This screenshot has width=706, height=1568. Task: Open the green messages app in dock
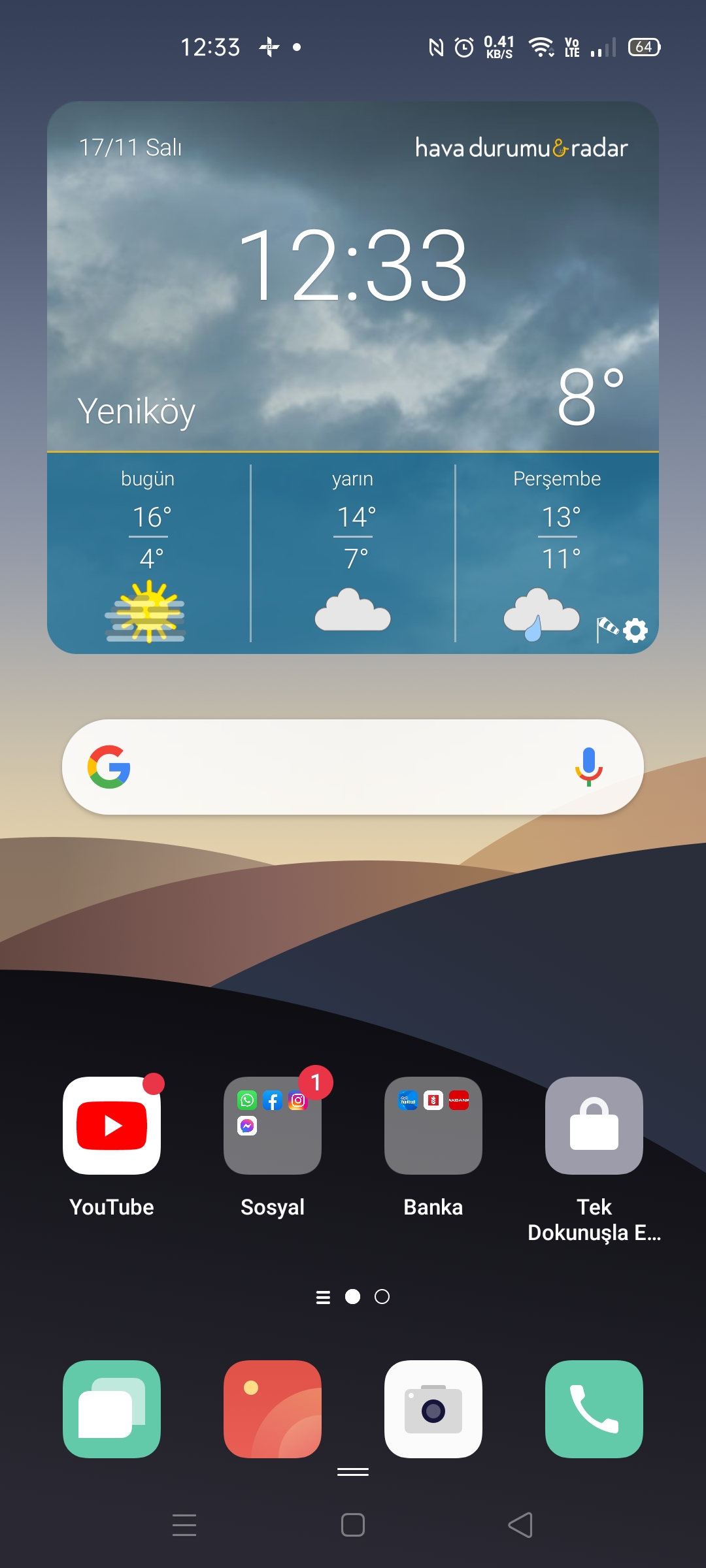click(x=112, y=1409)
